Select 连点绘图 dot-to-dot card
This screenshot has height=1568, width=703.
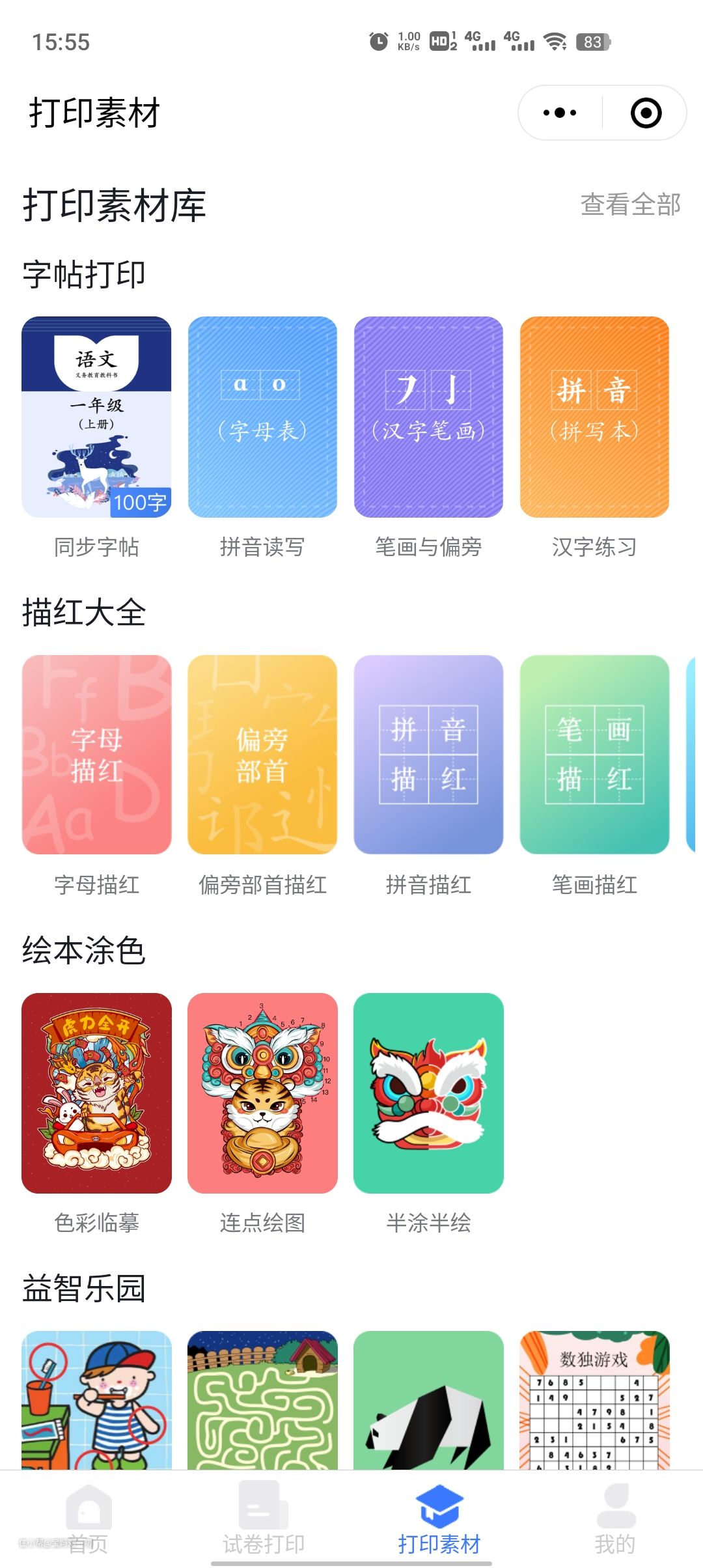click(x=262, y=1093)
